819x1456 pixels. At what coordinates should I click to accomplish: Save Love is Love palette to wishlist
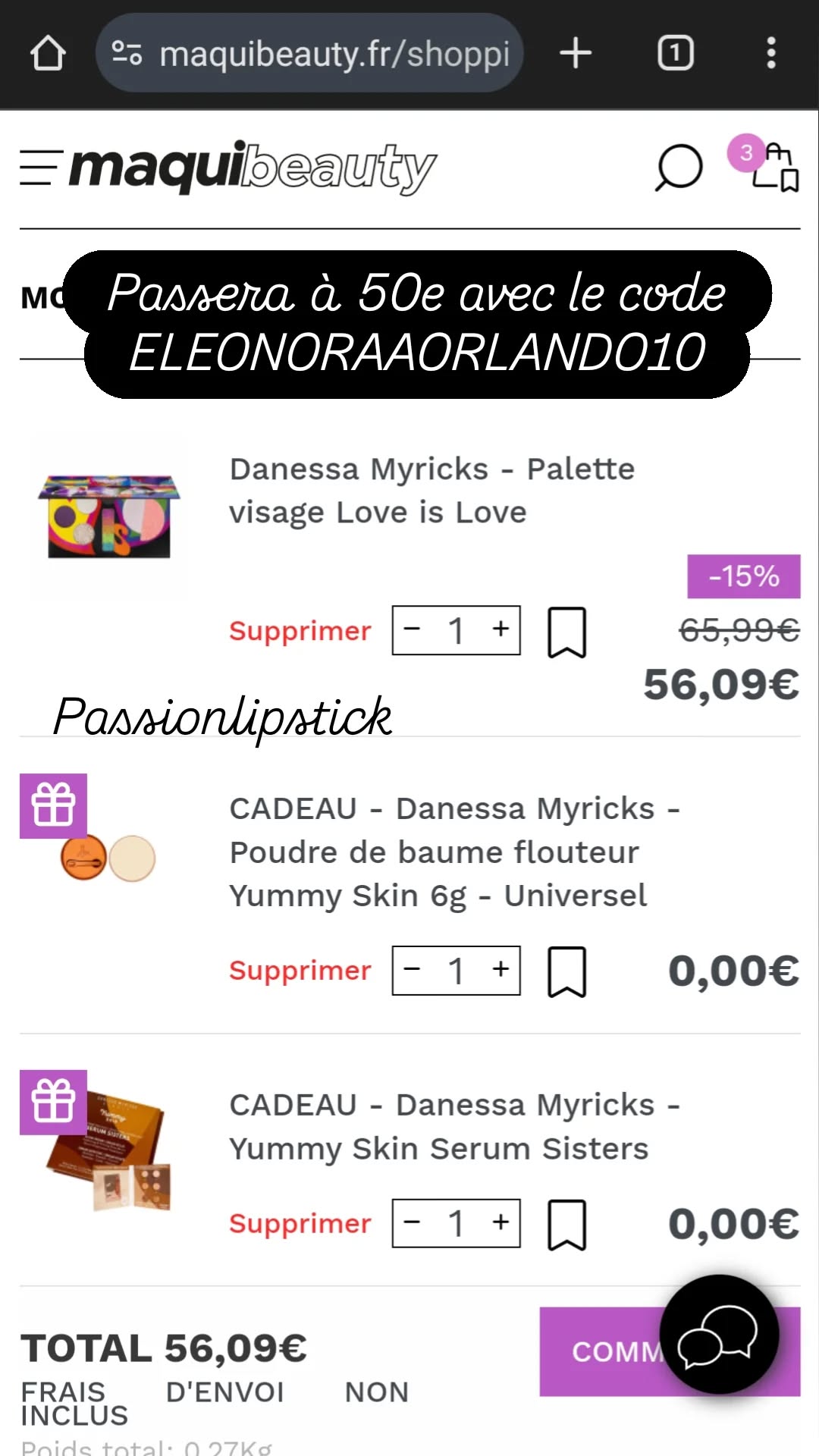[568, 632]
